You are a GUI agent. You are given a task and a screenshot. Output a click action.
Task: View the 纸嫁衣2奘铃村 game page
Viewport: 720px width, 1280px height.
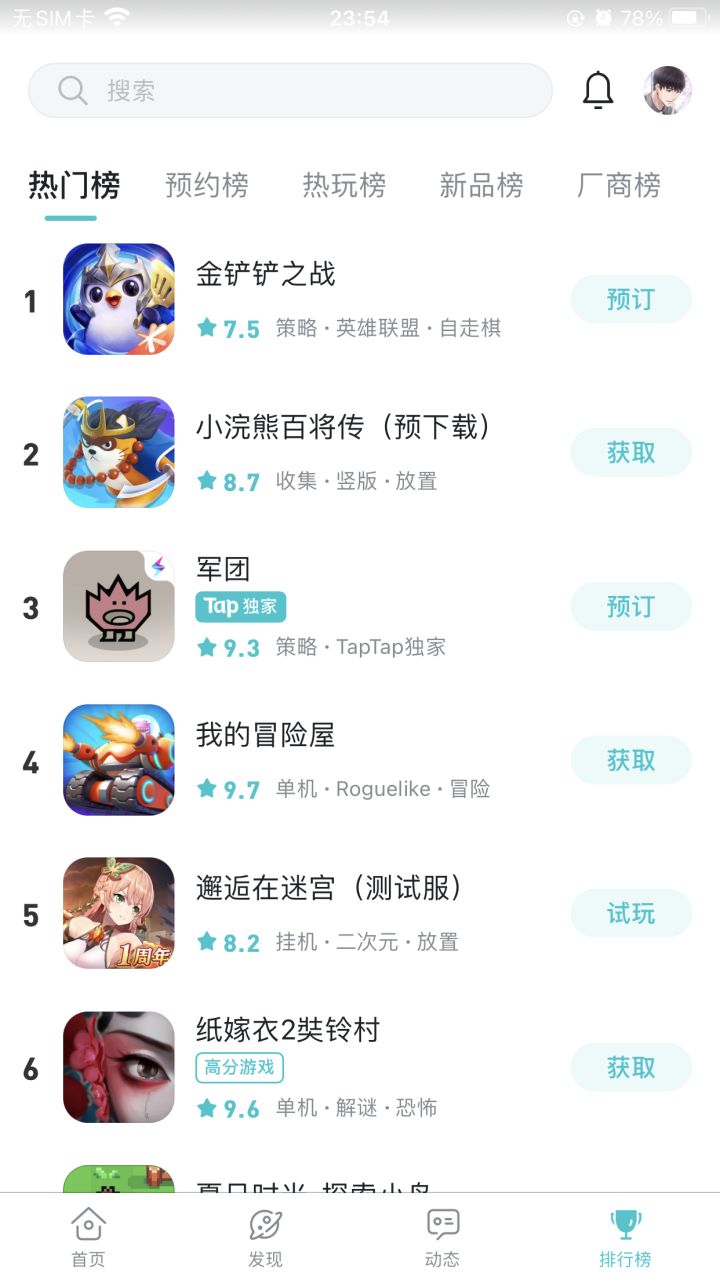(x=288, y=1029)
